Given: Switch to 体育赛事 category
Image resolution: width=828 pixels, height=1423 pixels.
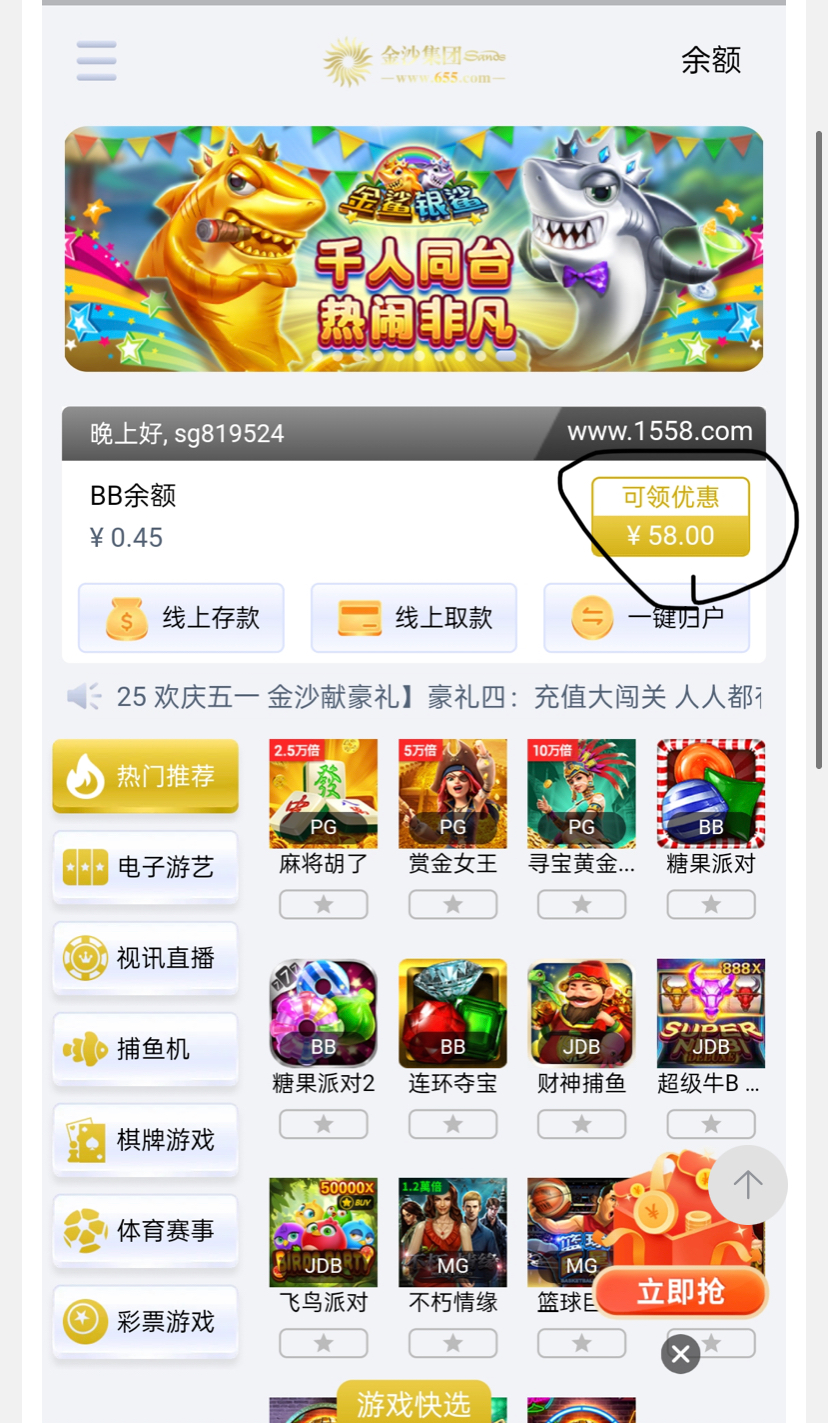Looking at the screenshot, I should [x=145, y=1231].
